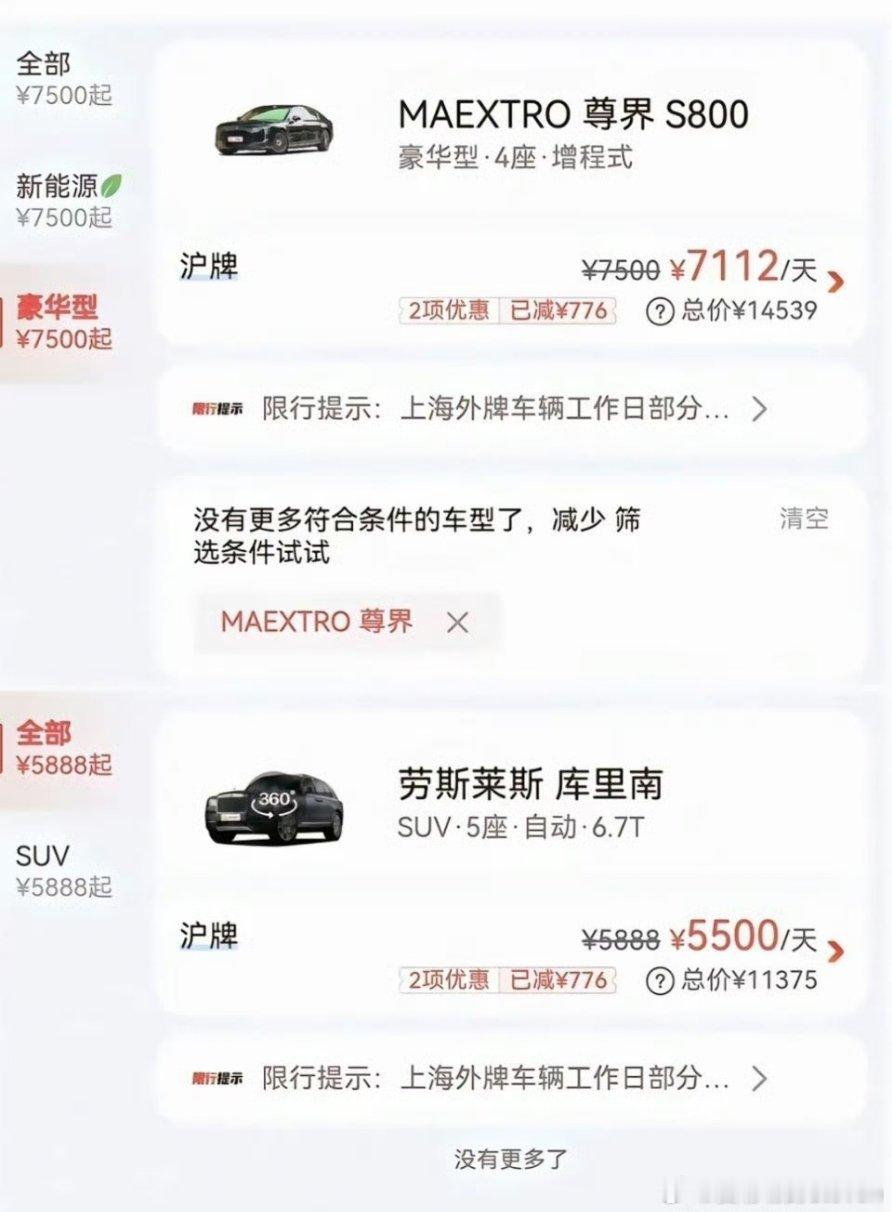Click the question mark beside 总价¥14539

pyautogui.click(x=658, y=311)
